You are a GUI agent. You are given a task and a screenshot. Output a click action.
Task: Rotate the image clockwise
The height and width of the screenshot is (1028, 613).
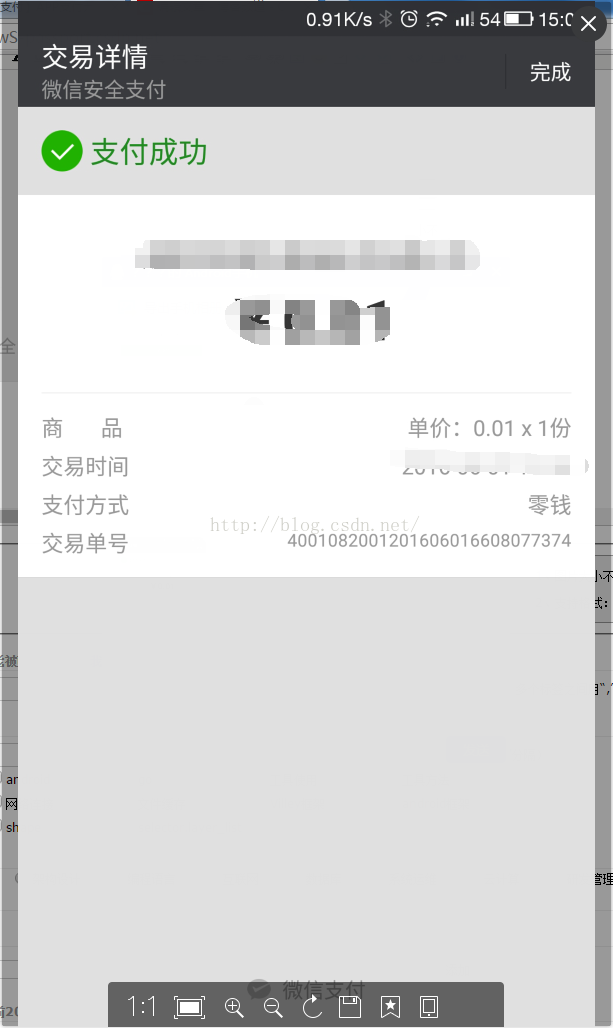pyautogui.click(x=312, y=1006)
